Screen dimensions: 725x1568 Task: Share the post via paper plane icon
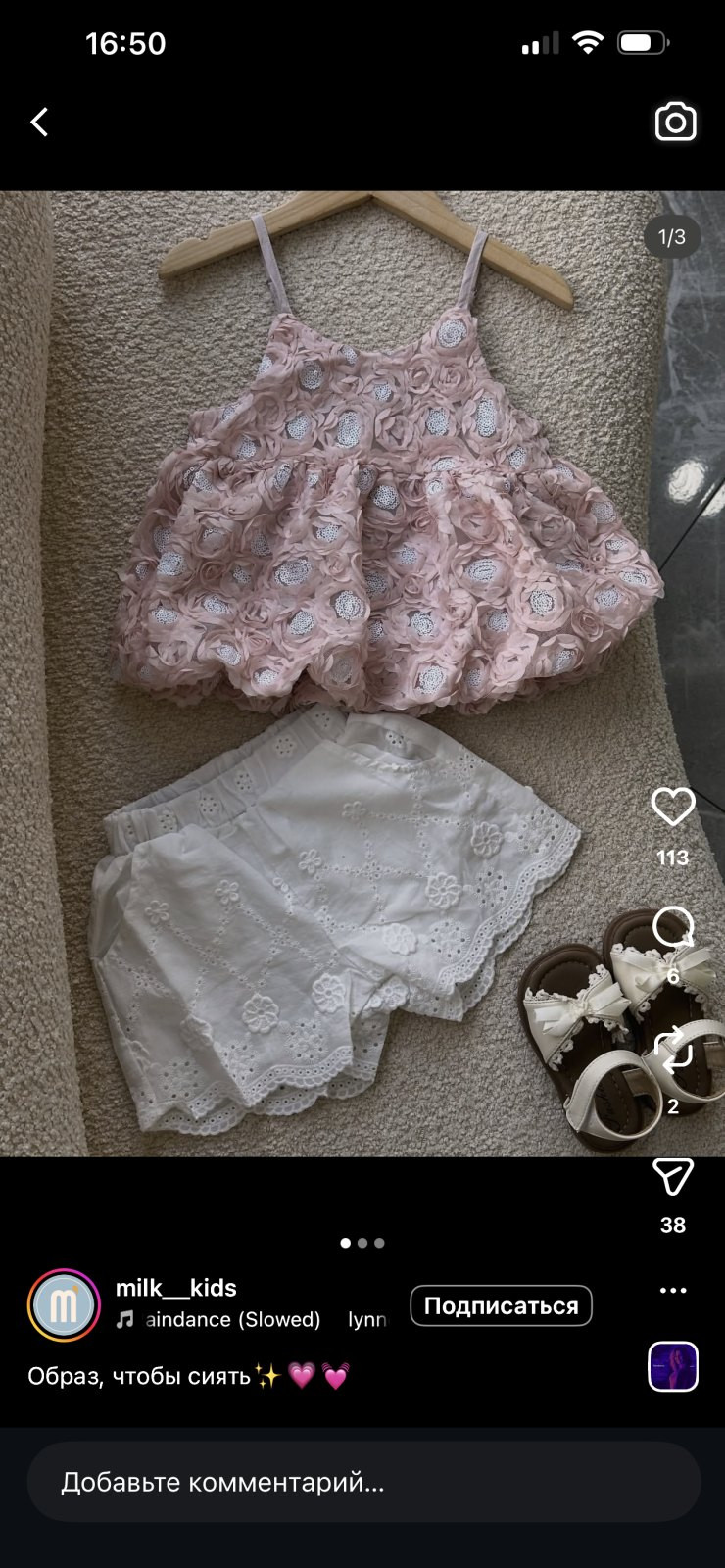tap(673, 1176)
